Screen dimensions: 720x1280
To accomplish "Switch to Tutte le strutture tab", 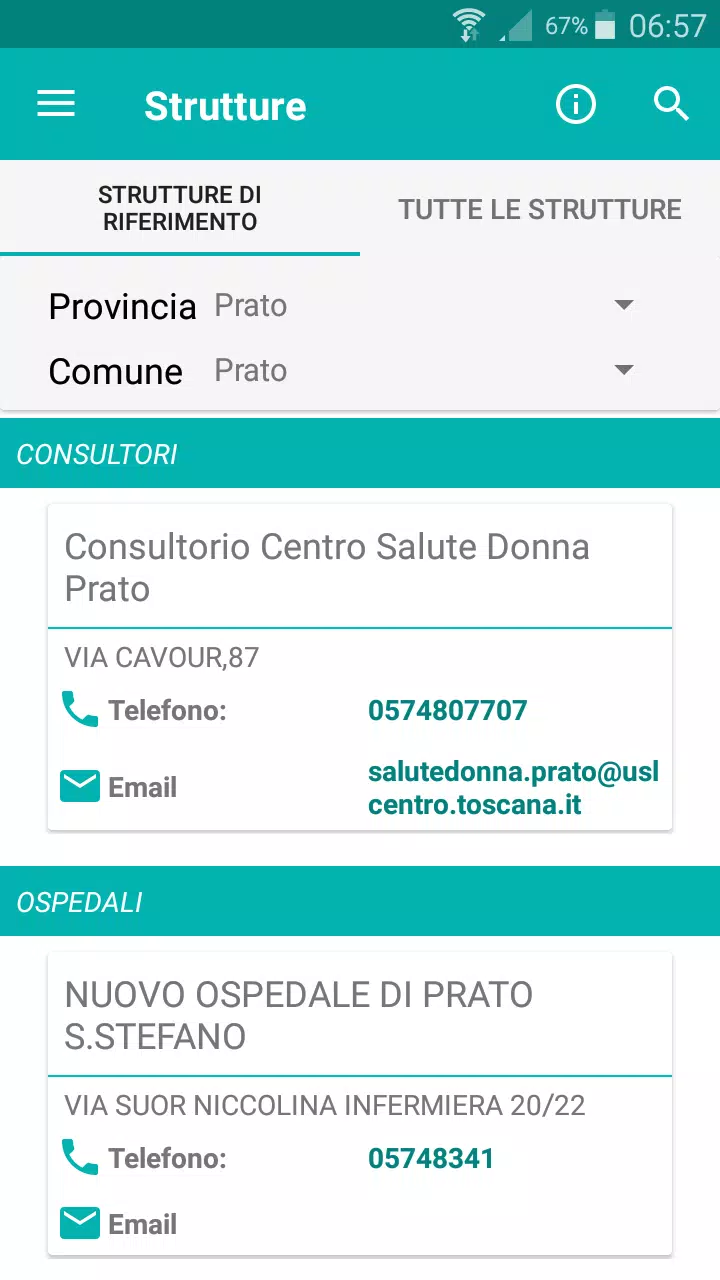I will pos(540,208).
